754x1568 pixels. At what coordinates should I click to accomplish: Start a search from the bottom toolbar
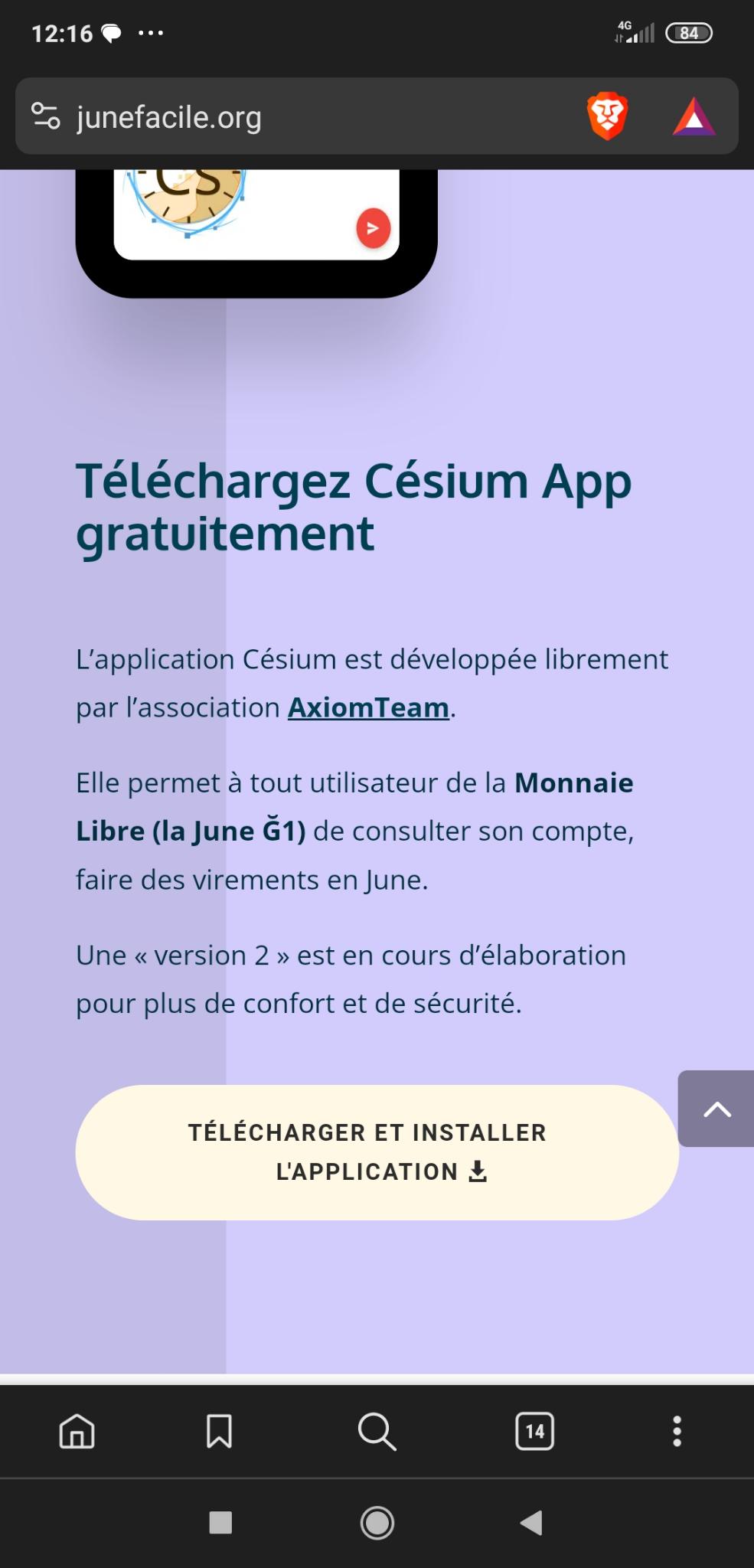[x=377, y=1431]
